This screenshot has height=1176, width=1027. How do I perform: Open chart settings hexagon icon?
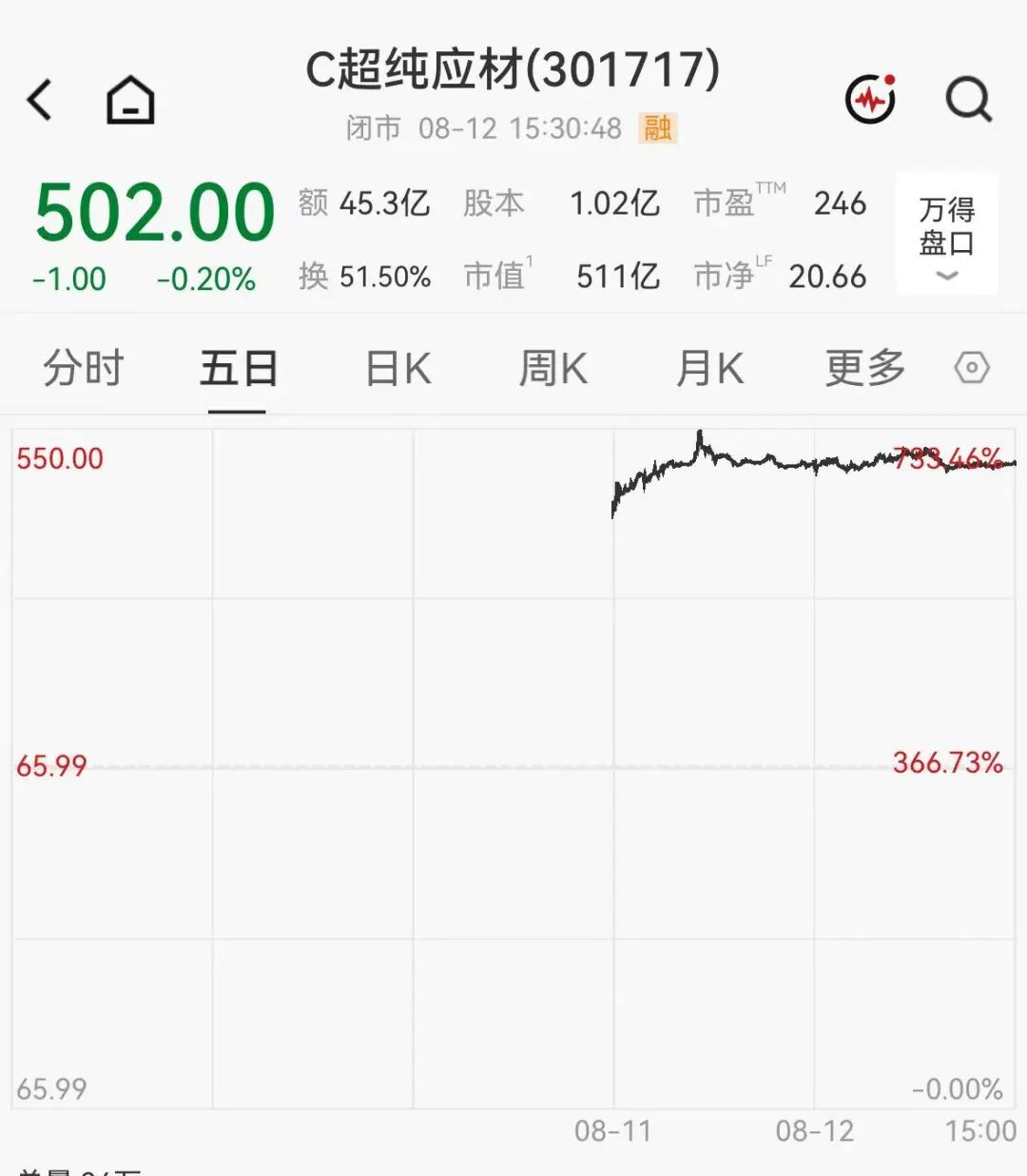972,368
